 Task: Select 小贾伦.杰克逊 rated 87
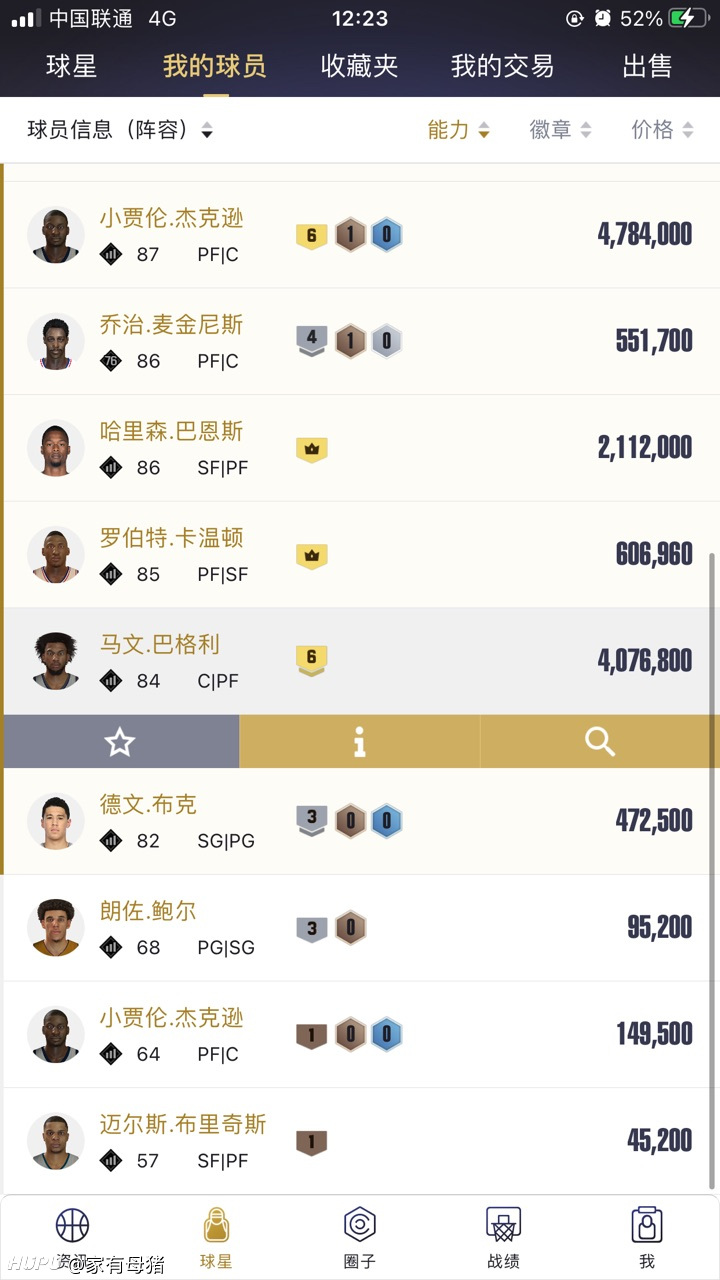click(x=360, y=235)
